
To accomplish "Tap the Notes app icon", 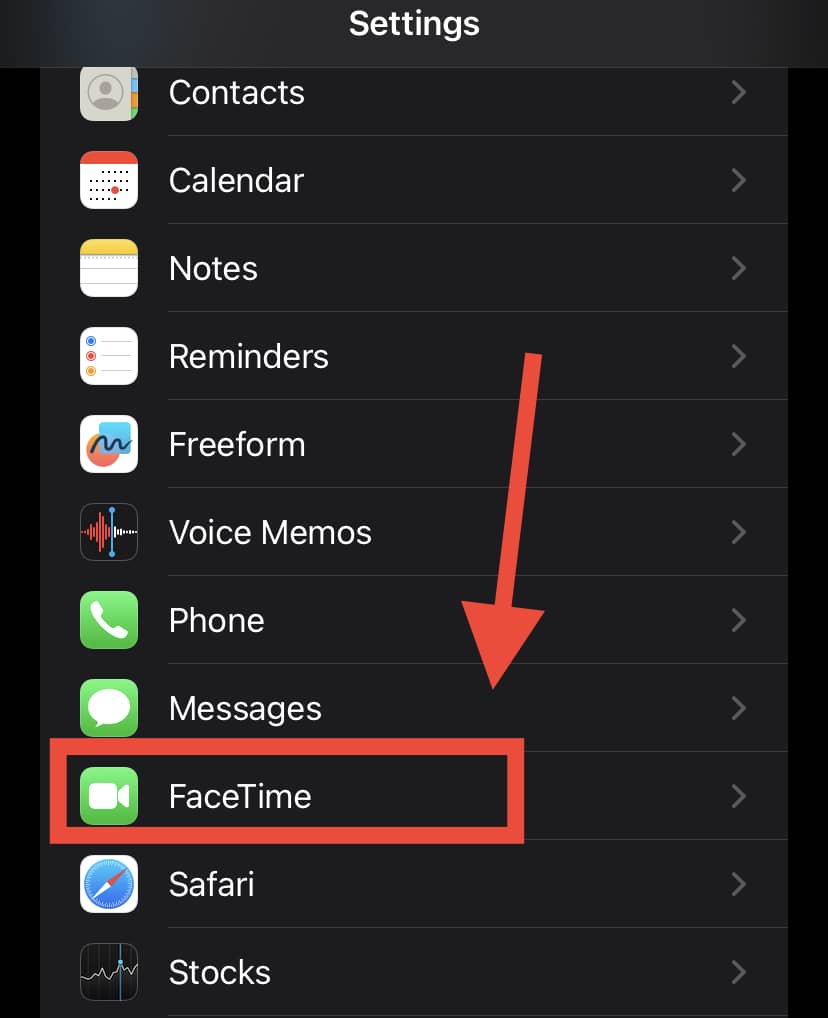I will click(109, 268).
